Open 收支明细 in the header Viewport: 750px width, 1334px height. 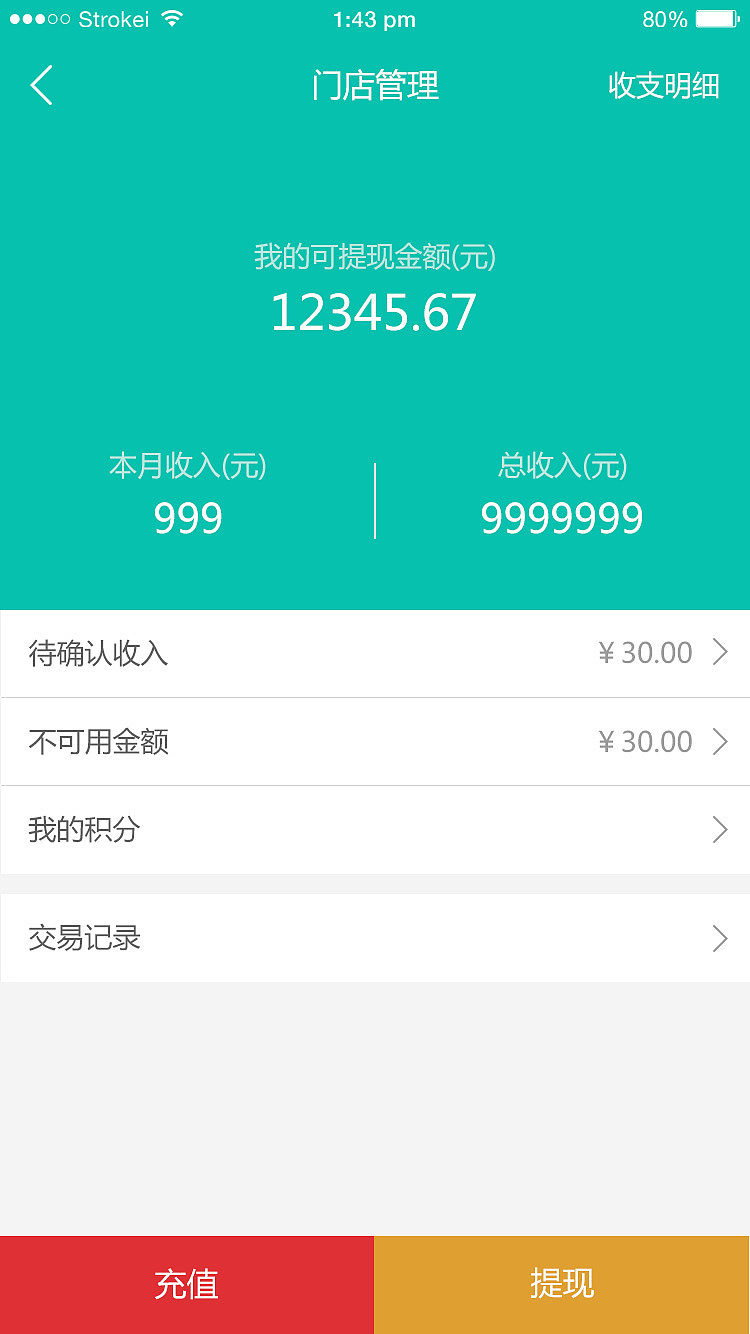pos(663,86)
